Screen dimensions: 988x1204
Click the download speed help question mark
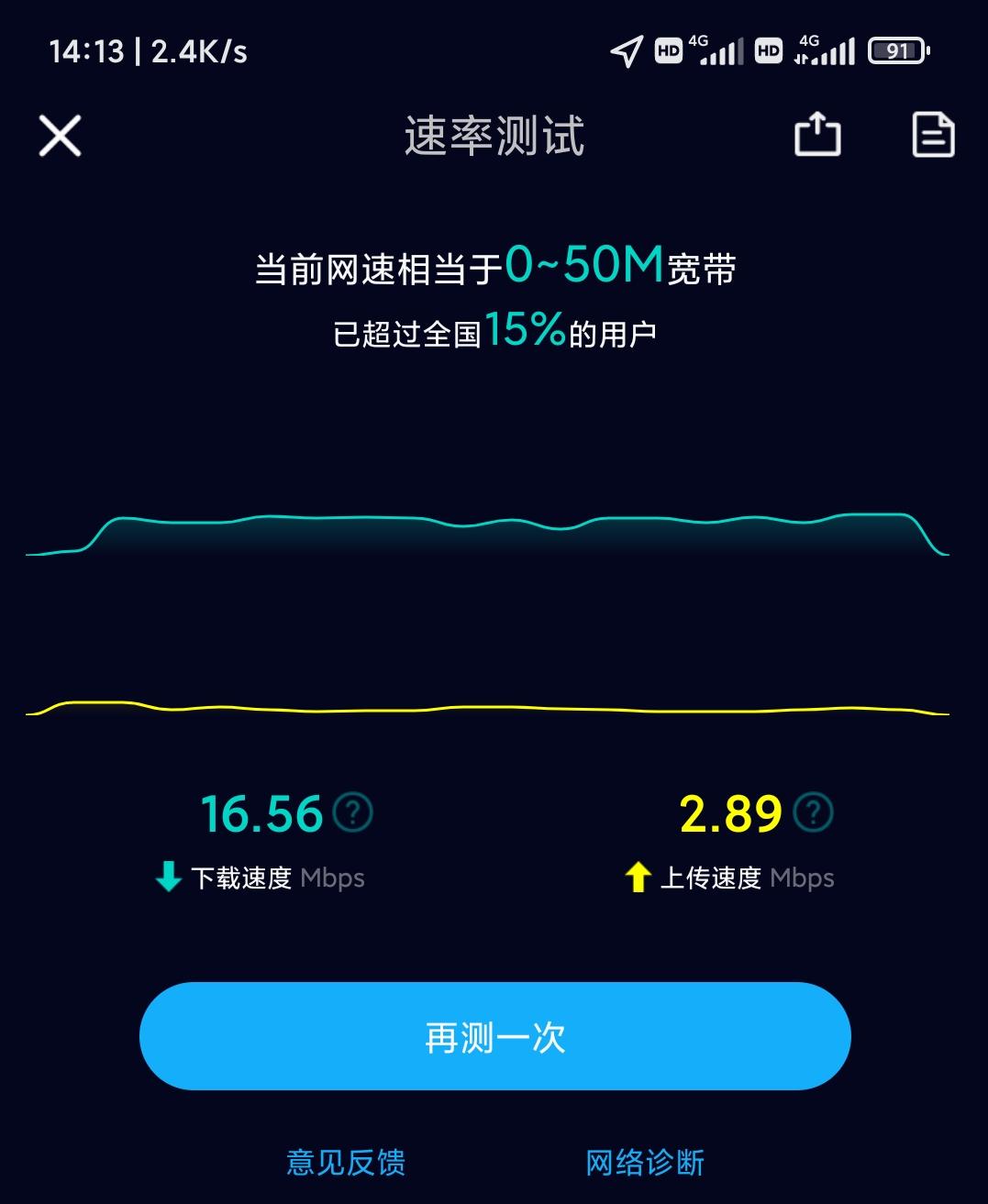click(x=353, y=812)
